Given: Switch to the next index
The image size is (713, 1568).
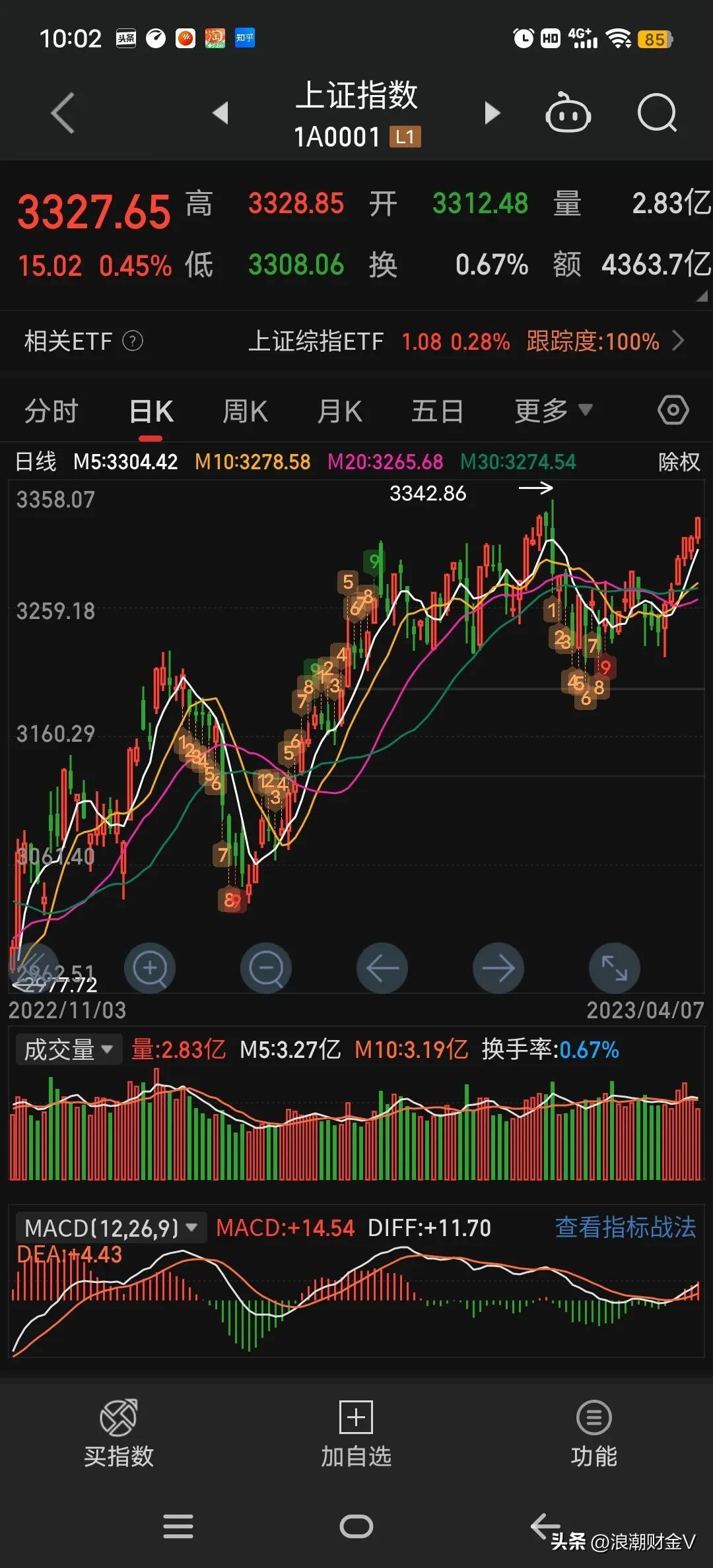Looking at the screenshot, I should [492, 113].
